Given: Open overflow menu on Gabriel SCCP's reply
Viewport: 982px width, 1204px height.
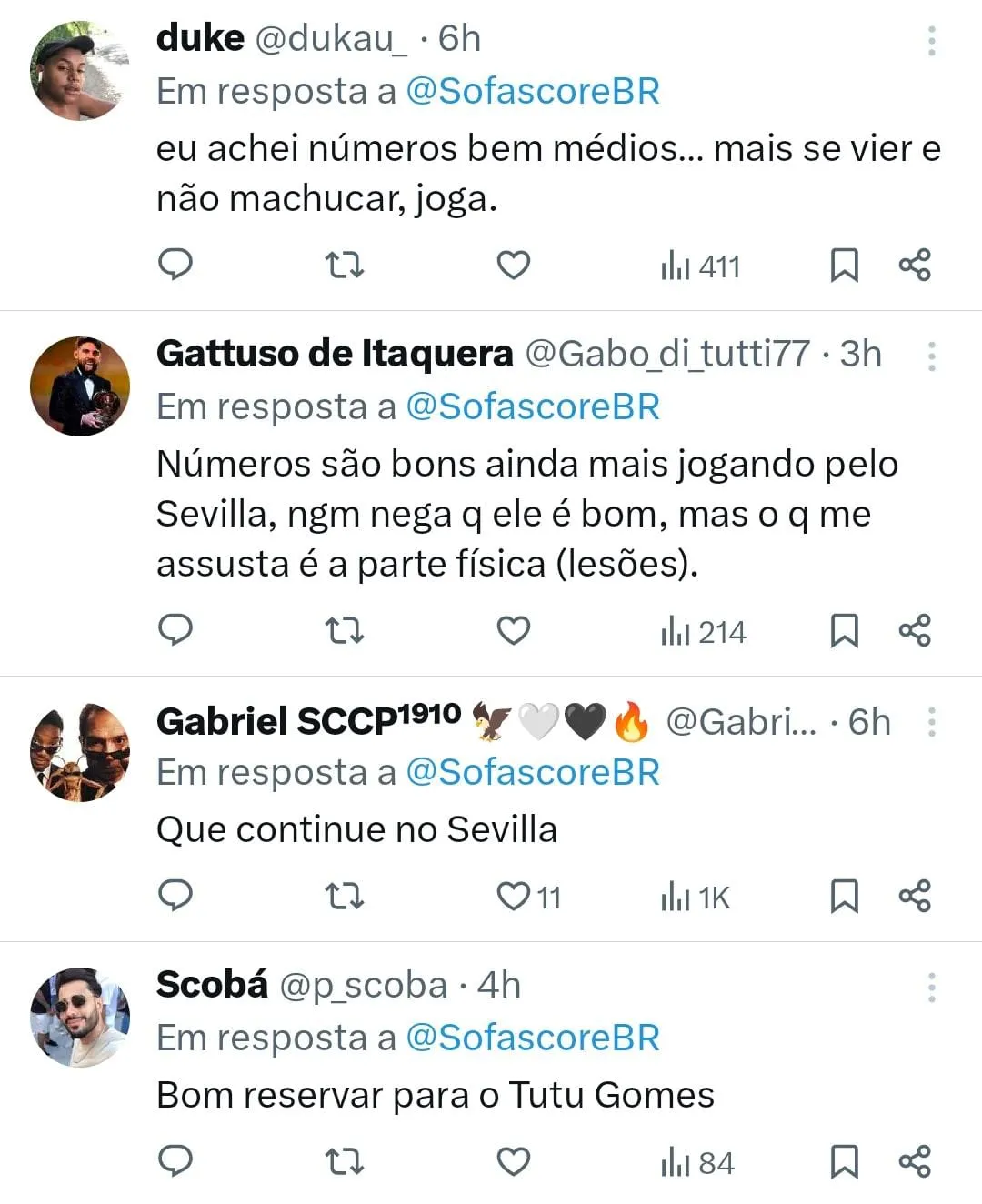Looking at the screenshot, I should coord(931,723).
